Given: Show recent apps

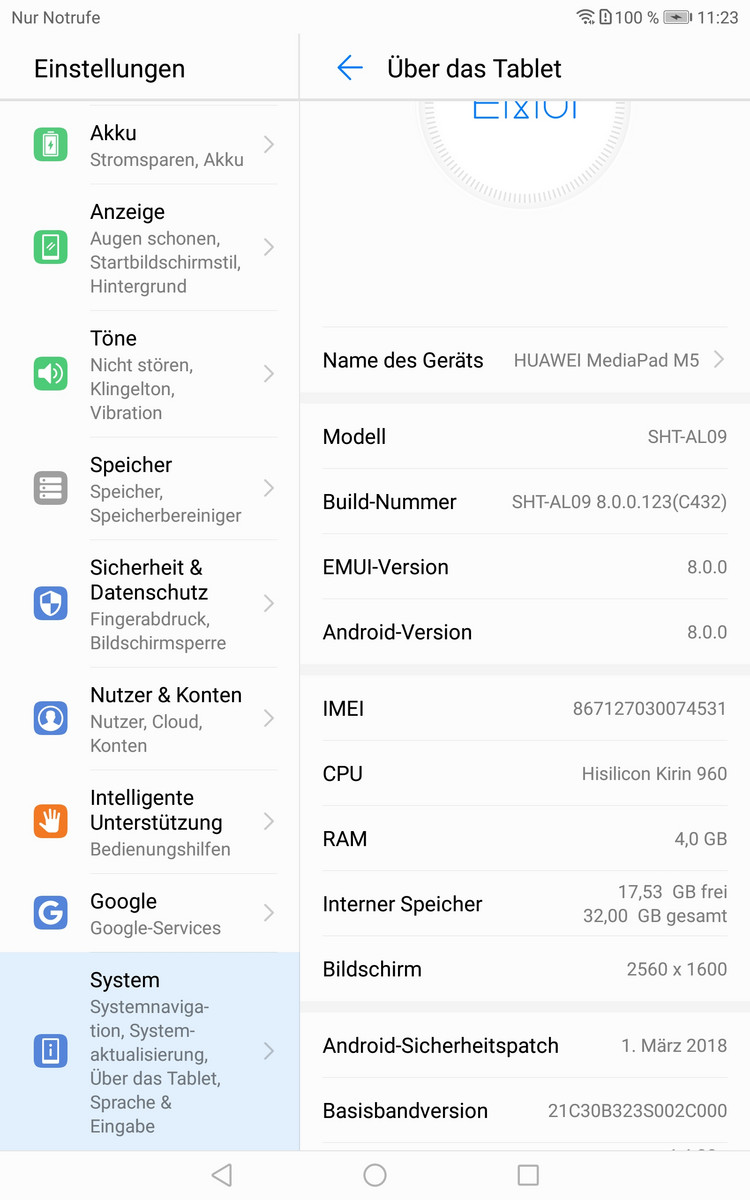Looking at the screenshot, I should pos(528,1175).
